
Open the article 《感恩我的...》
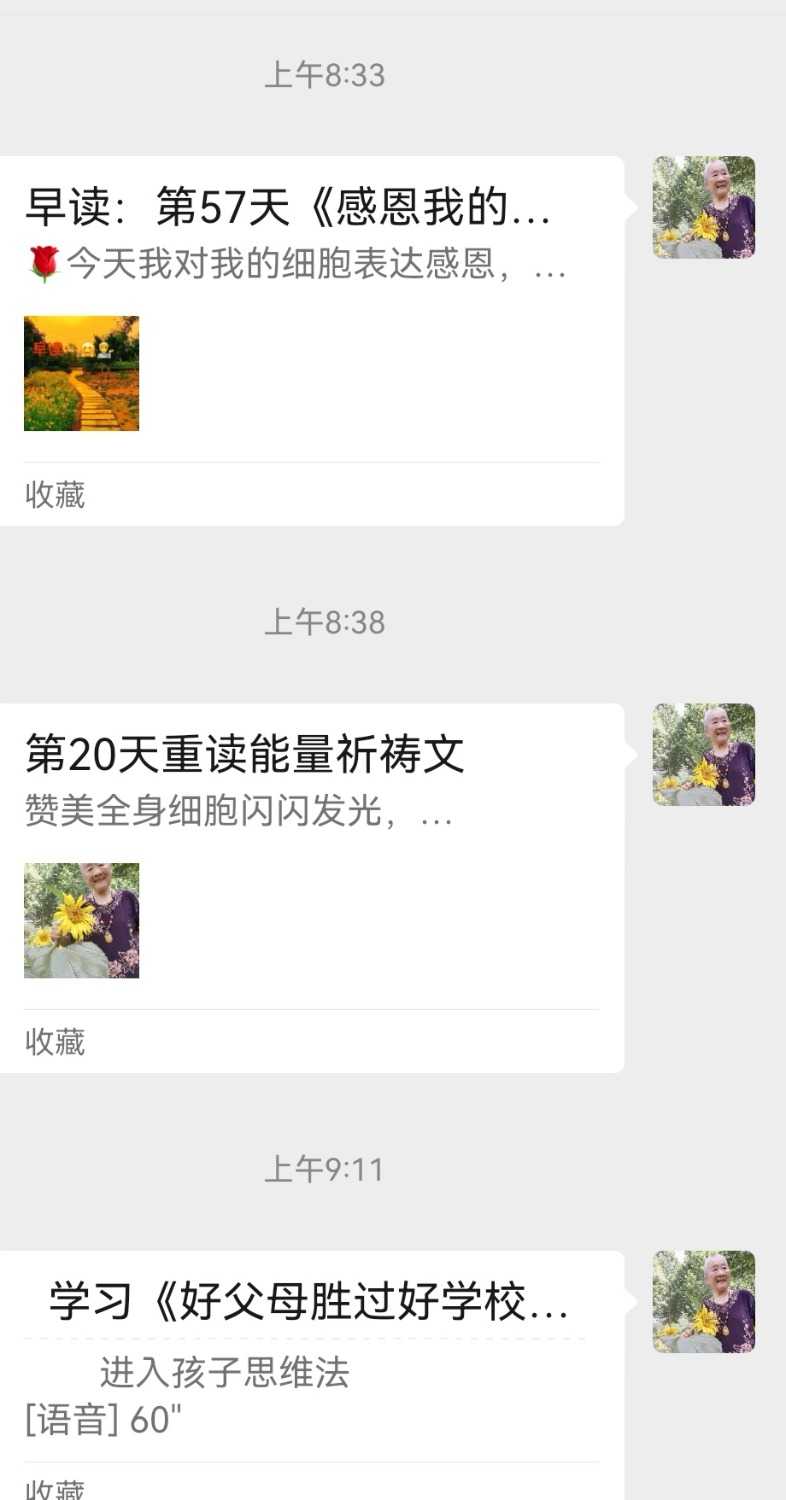tap(290, 210)
